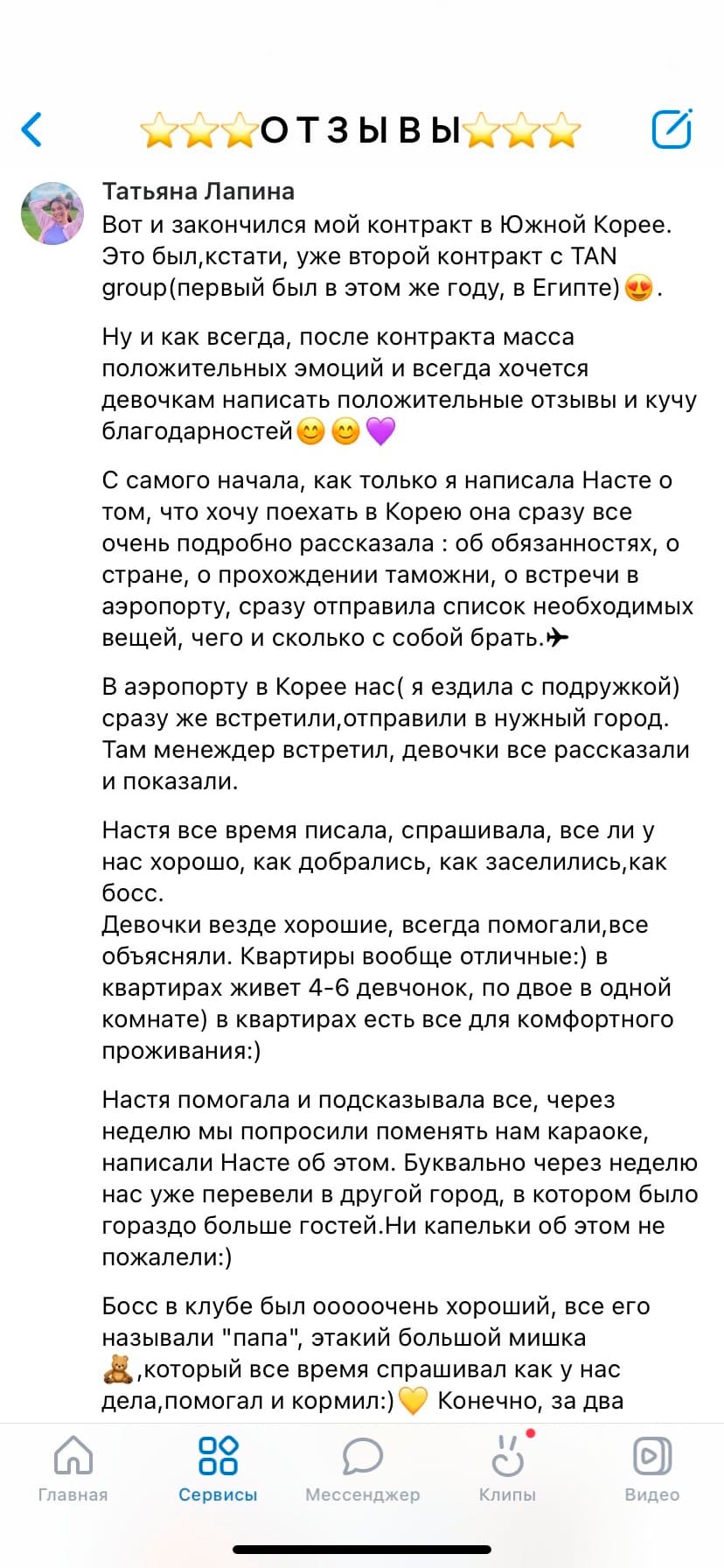Image resolution: width=724 pixels, height=1568 pixels.
Task: Open the Клипы tab
Action: pos(507,1470)
